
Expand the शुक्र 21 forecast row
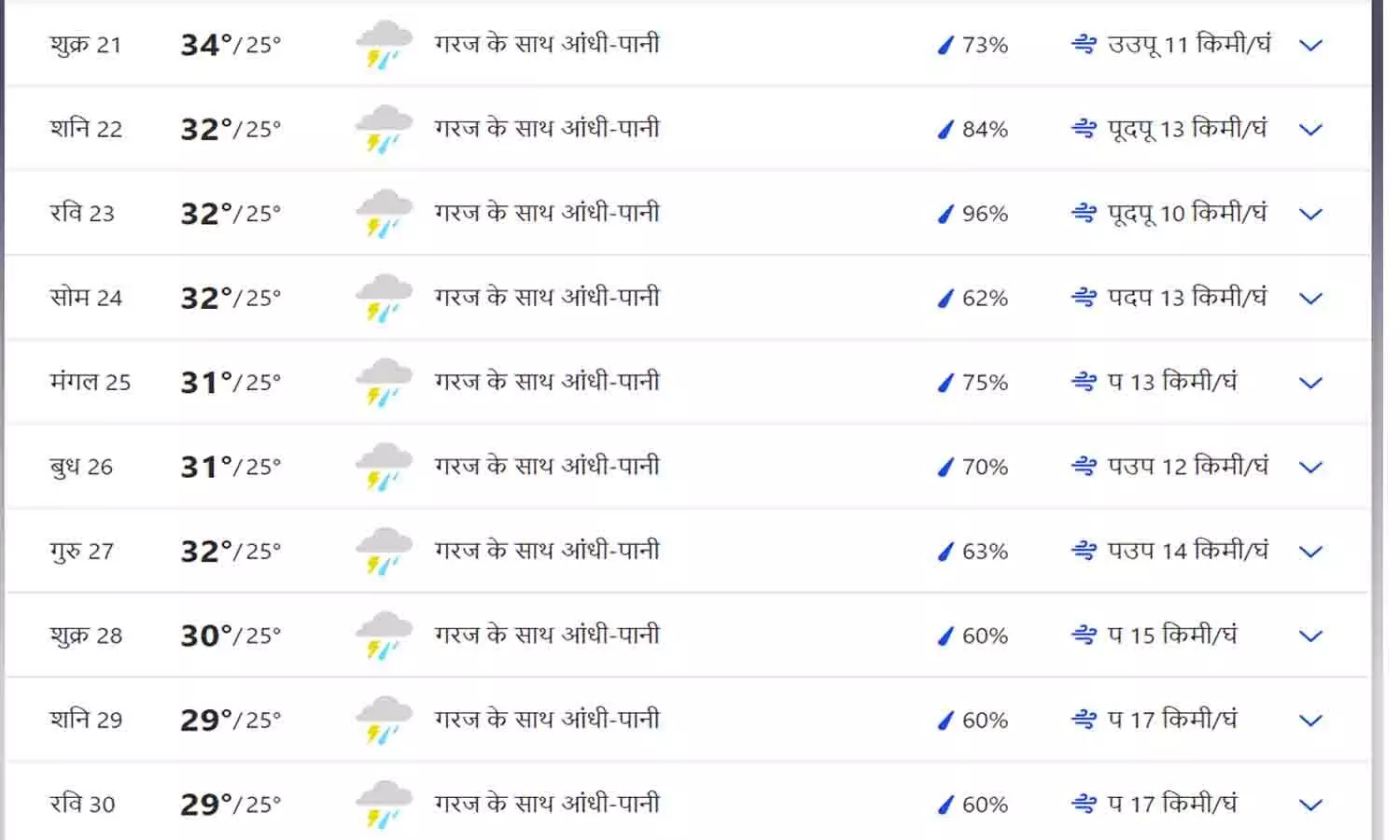coord(1310,45)
